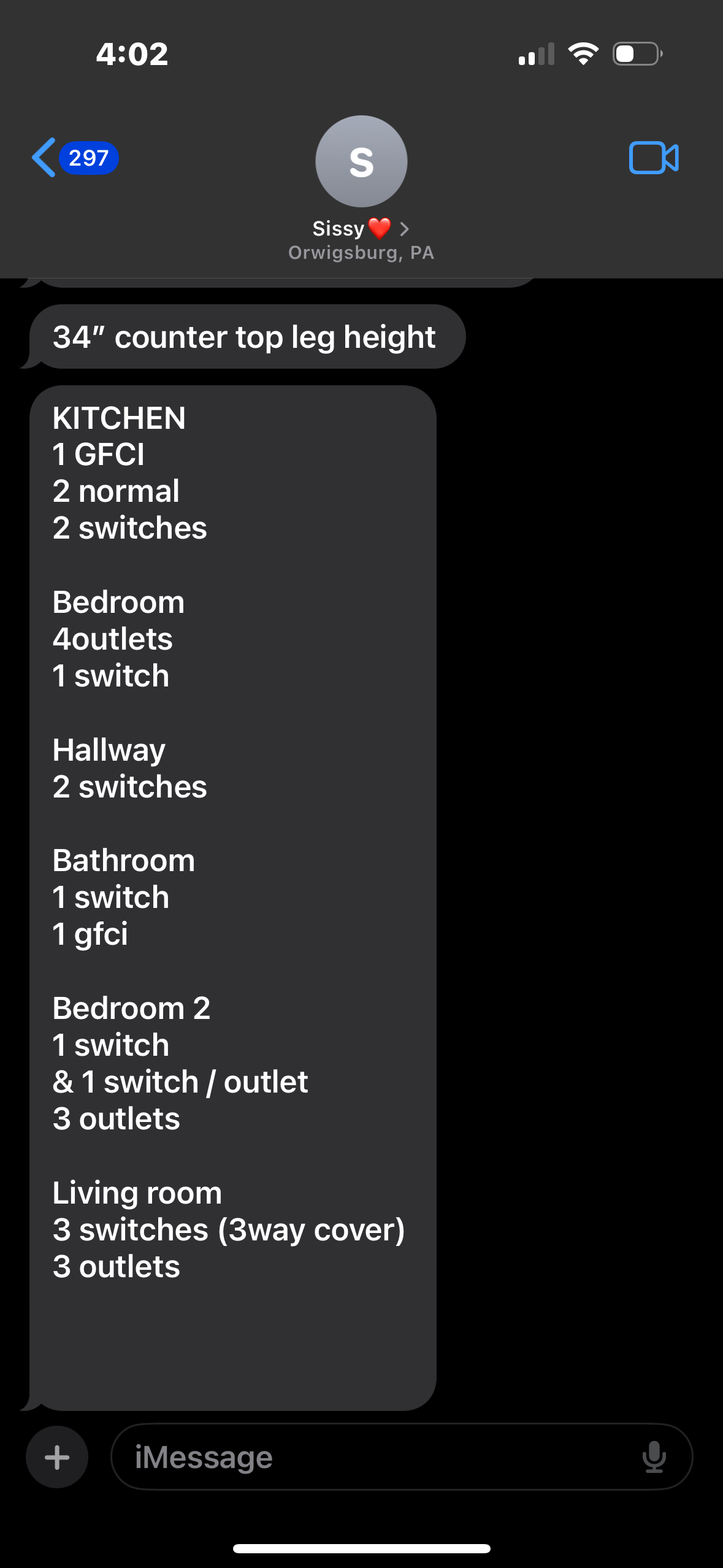Record an audio message with the microphone

coord(654,1457)
